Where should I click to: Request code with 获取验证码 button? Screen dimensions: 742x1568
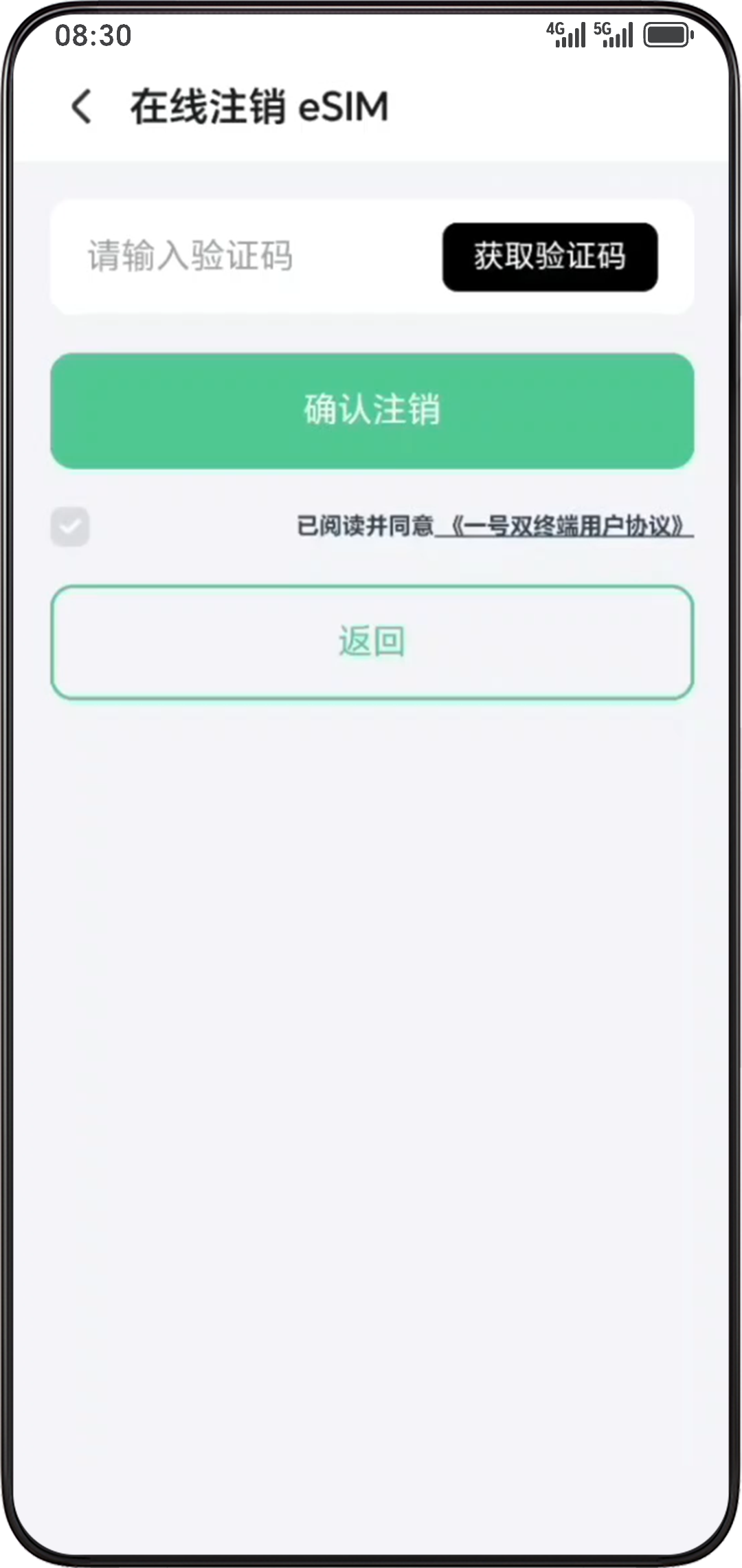550,256
